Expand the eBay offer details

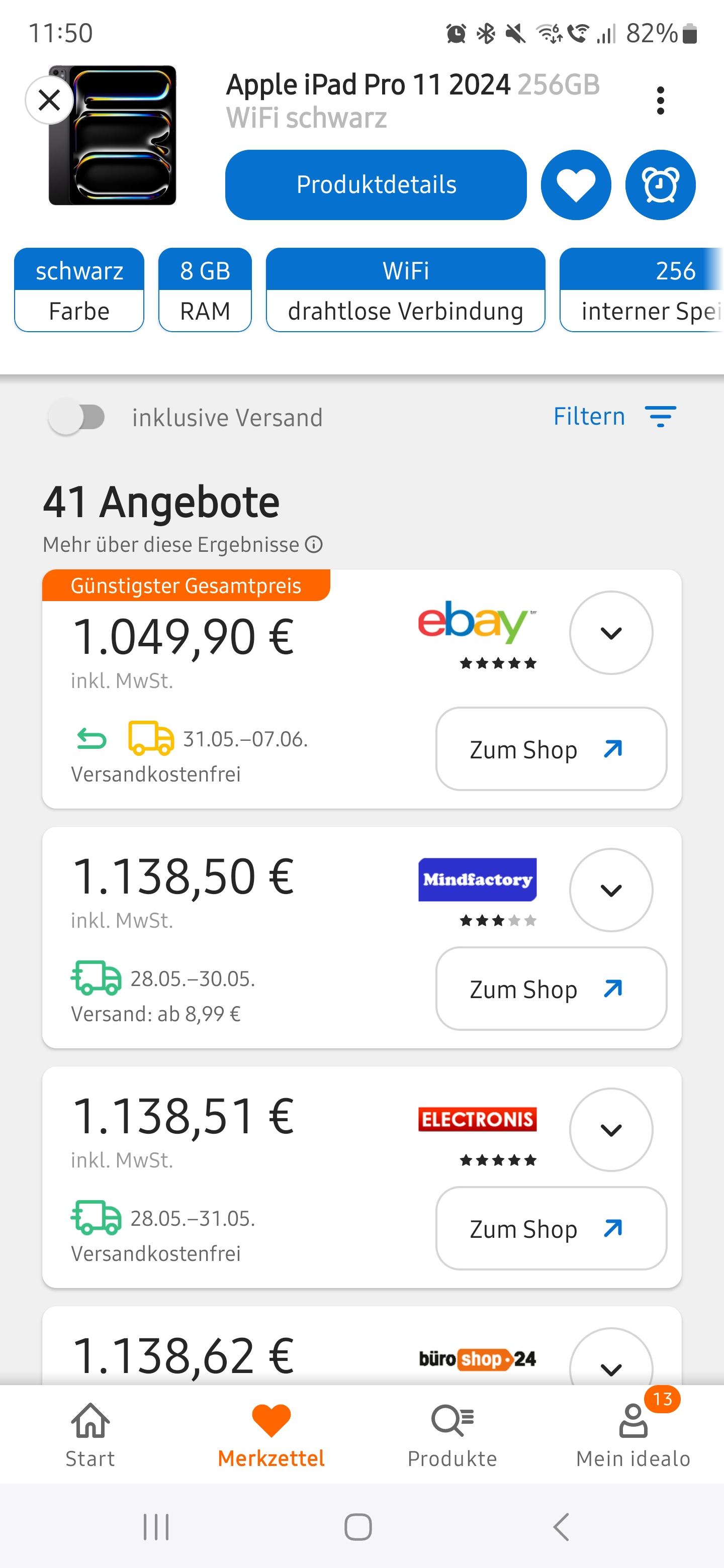[x=611, y=633]
